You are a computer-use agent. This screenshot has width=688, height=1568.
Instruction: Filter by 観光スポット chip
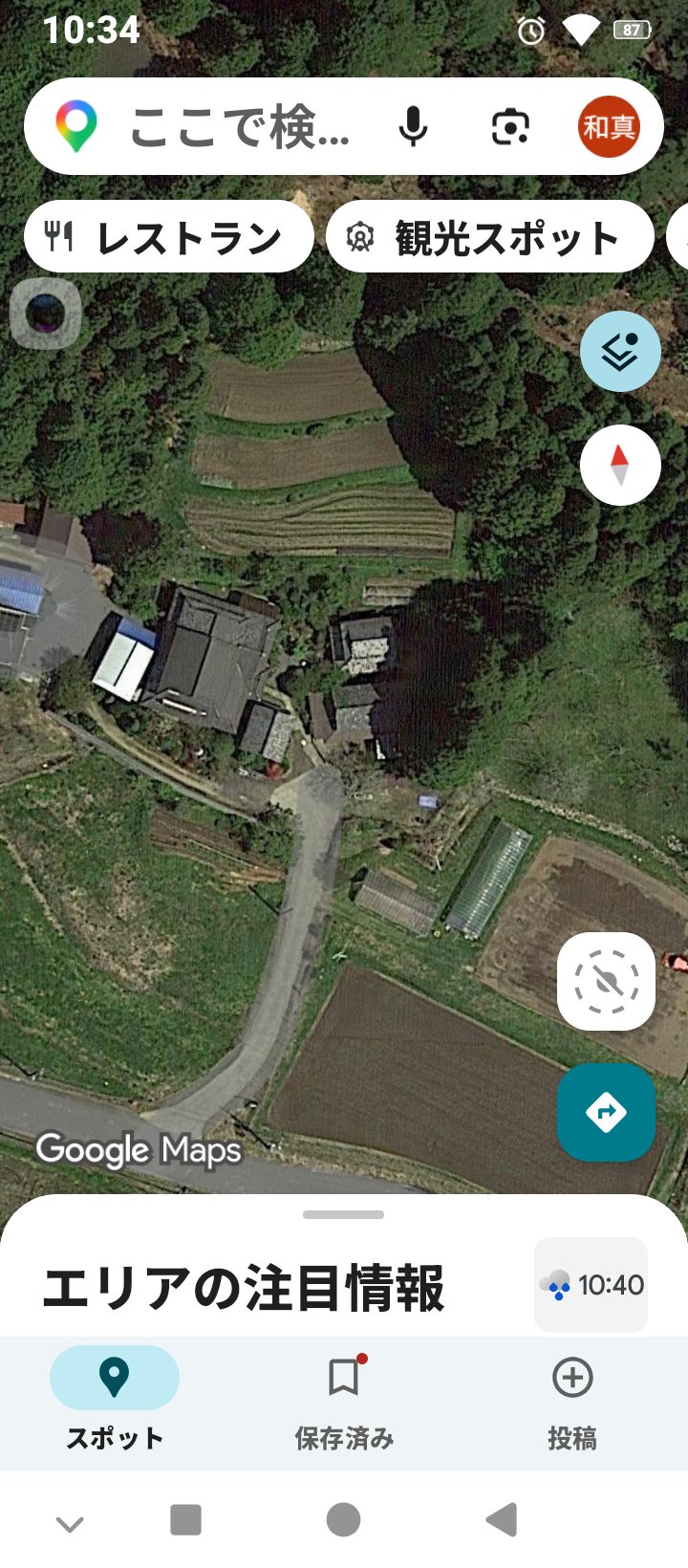pyautogui.click(x=489, y=237)
